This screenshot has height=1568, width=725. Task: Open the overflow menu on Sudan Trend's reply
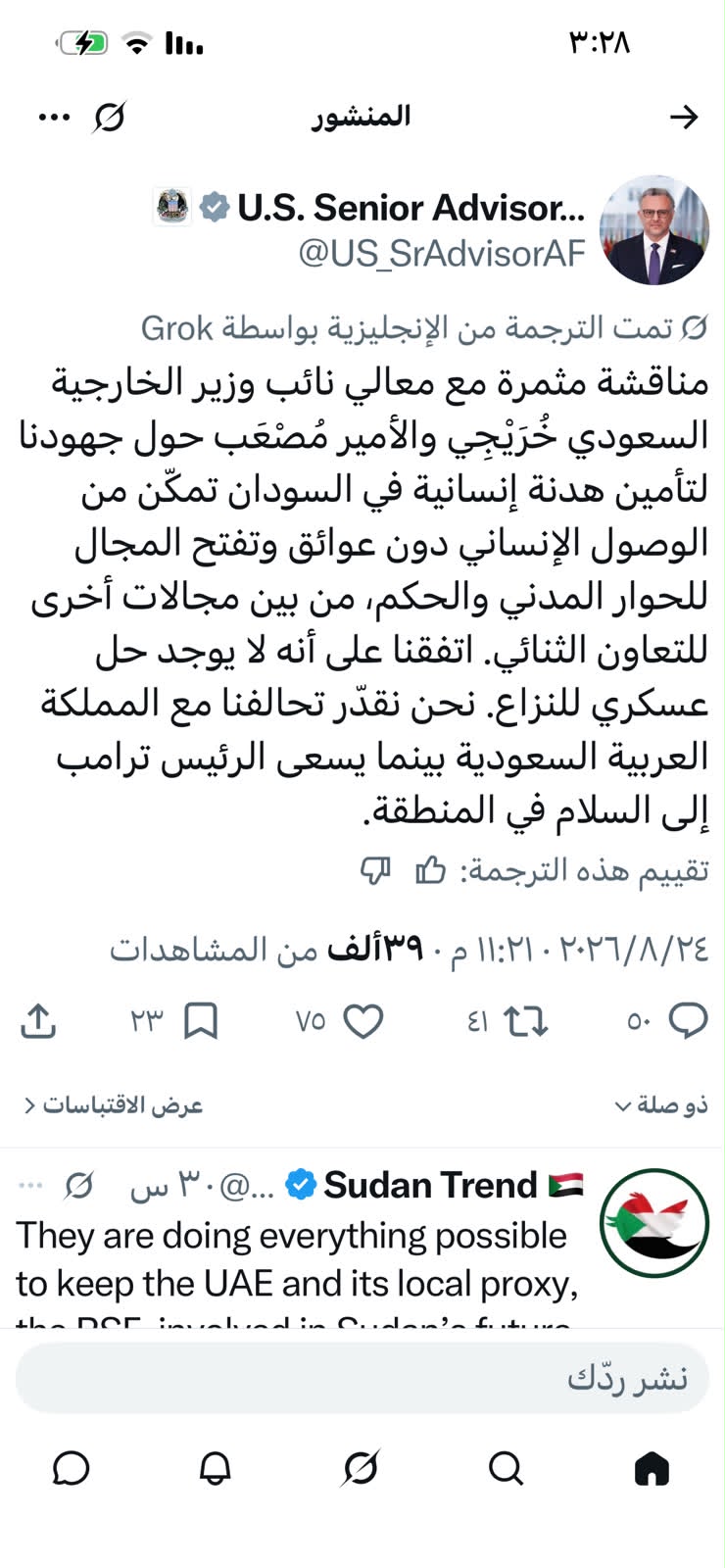[x=31, y=1186]
